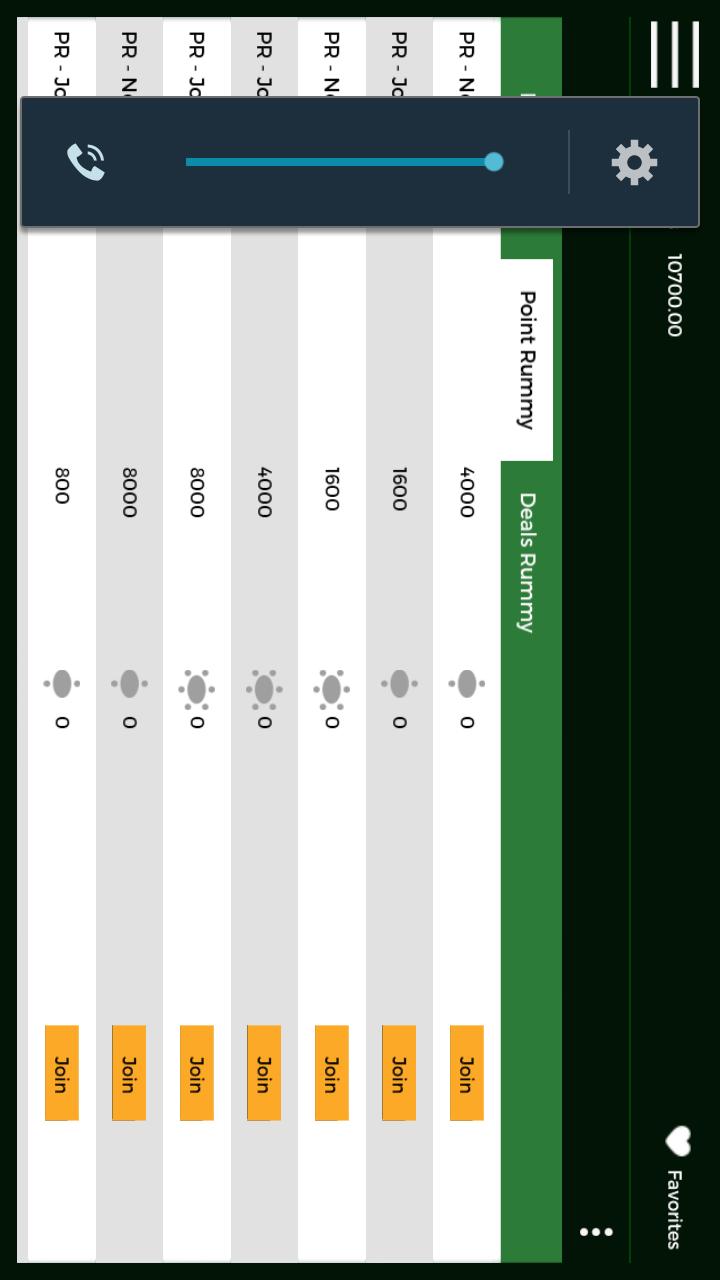Tap the call volume slider track

[340, 162]
